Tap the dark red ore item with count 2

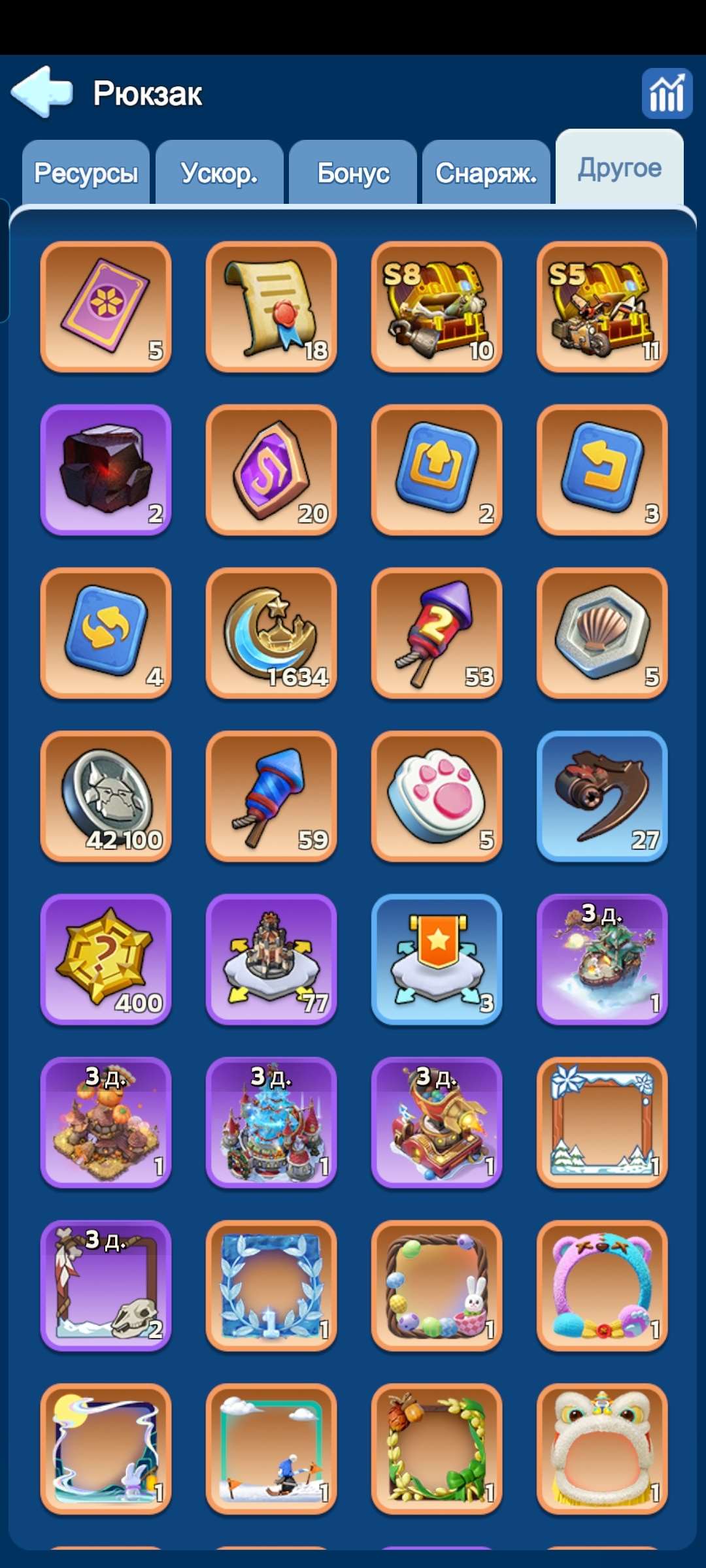pyautogui.click(x=106, y=470)
